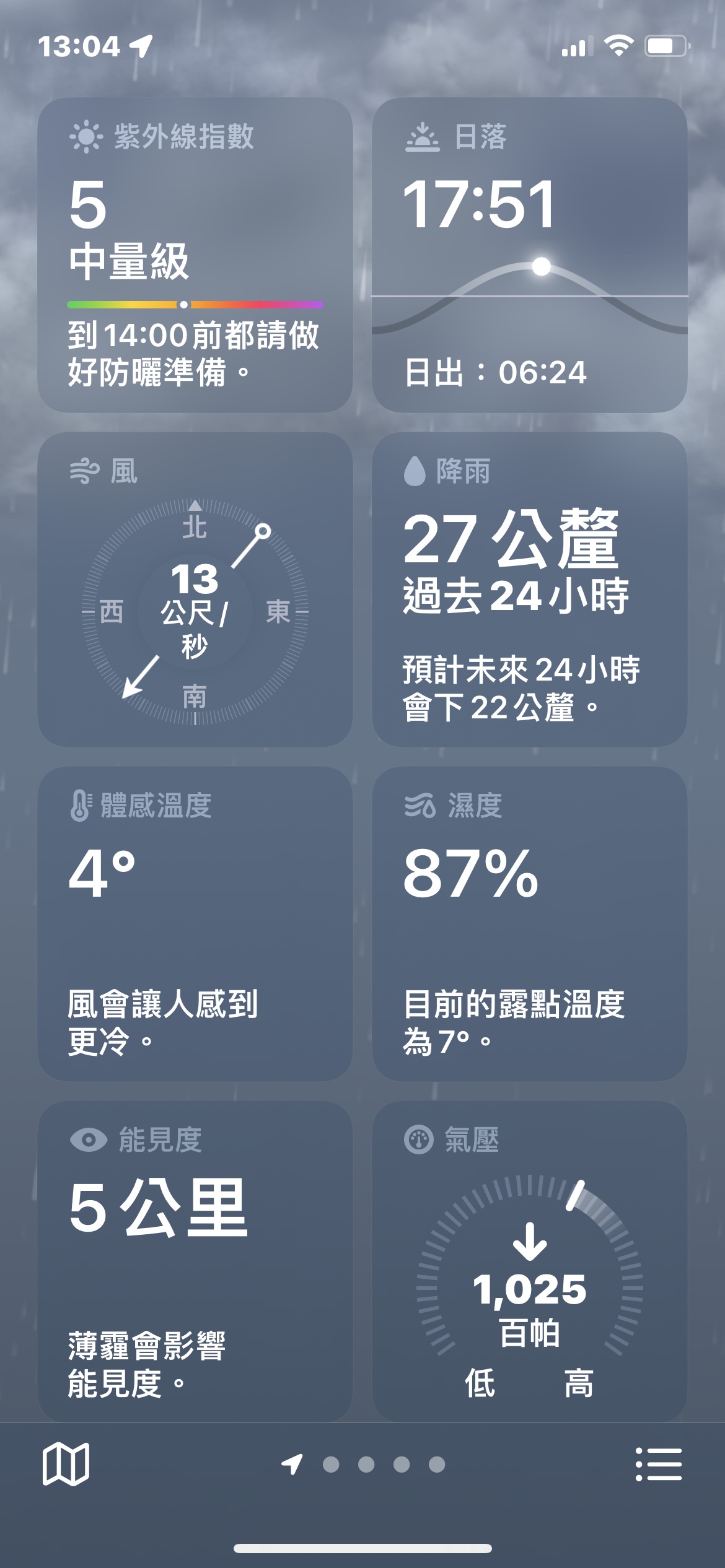Image resolution: width=725 pixels, height=1568 pixels.
Task: Open the UV index (紫外線指數) card
Action: [195, 255]
